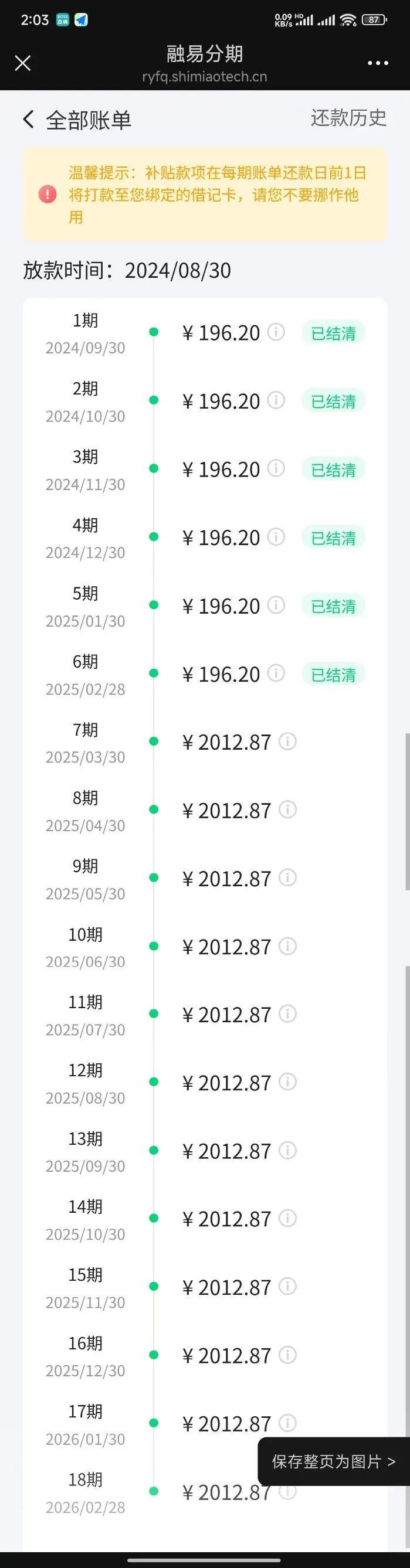
Task: Show info for the 2期 amount
Action: click(x=276, y=400)
